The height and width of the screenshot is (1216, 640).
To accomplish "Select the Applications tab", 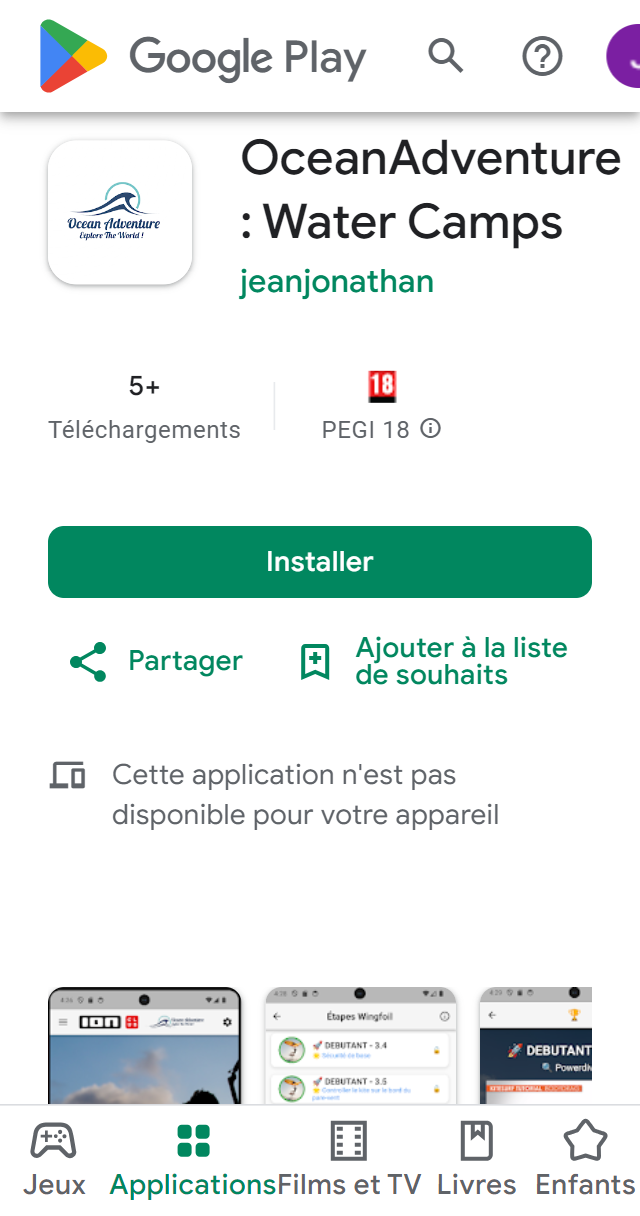I will [193, 1160].
